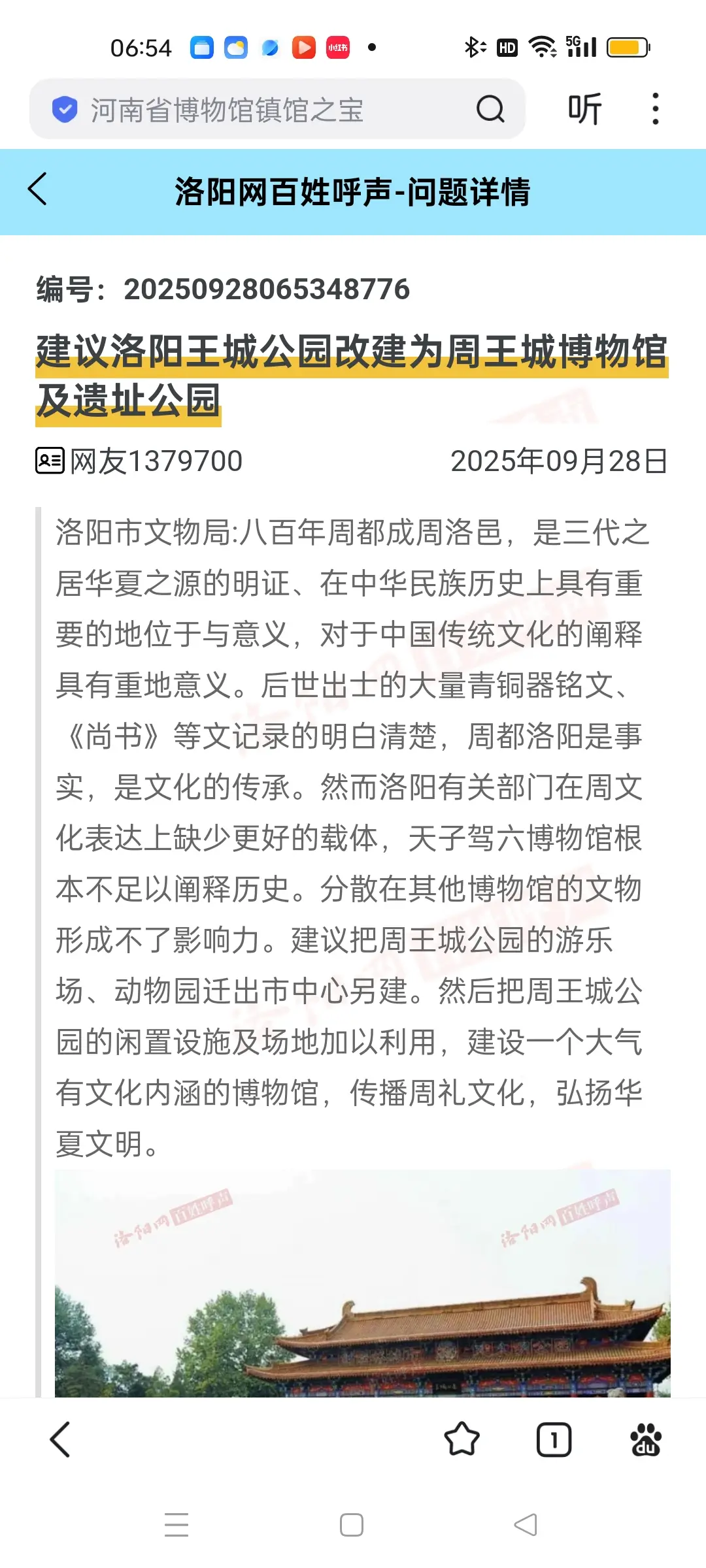Tap the 听 read-aloud icon
Viewport: 706px width, 1568px height.
pyautogui.click(x=584, y=108)
